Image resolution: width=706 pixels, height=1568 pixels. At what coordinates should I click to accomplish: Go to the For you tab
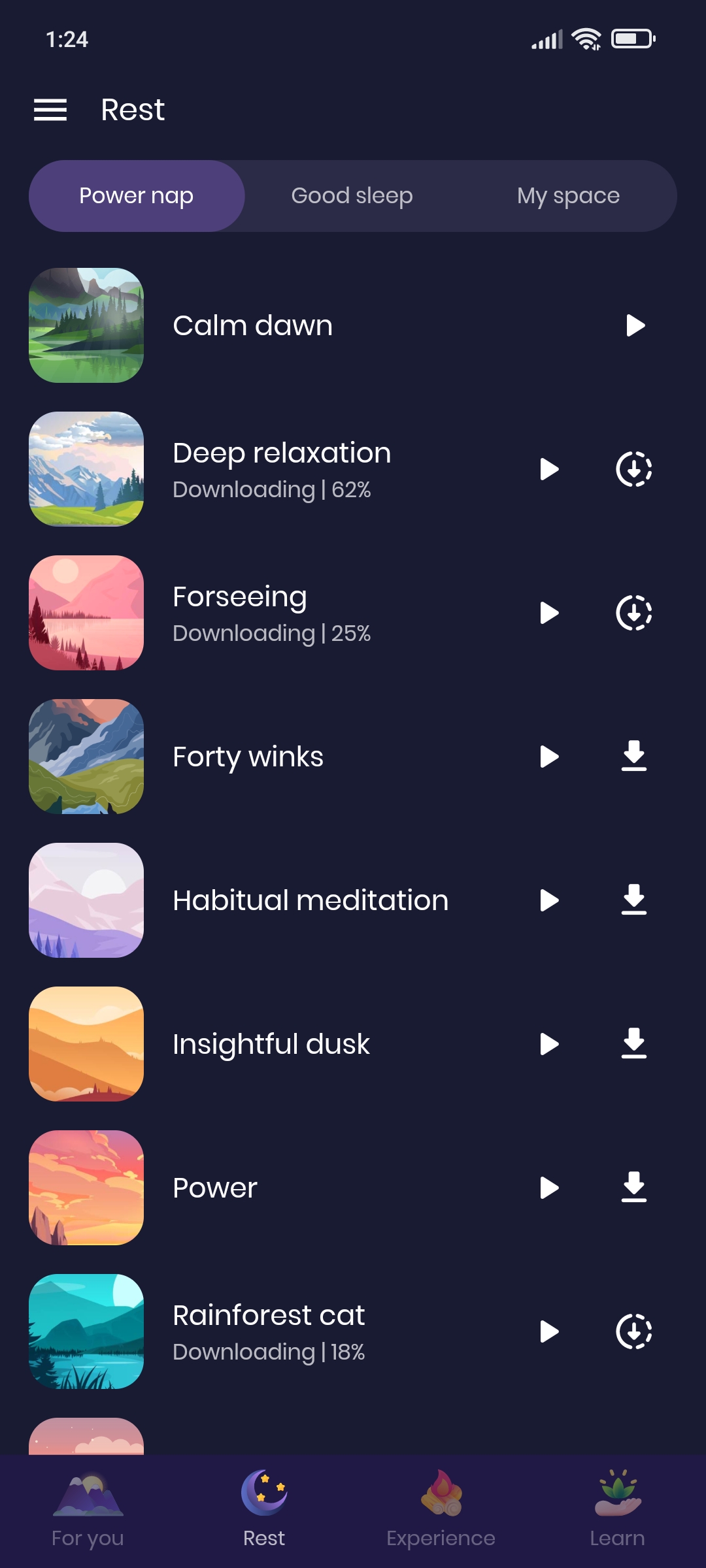pos(88,1509)
